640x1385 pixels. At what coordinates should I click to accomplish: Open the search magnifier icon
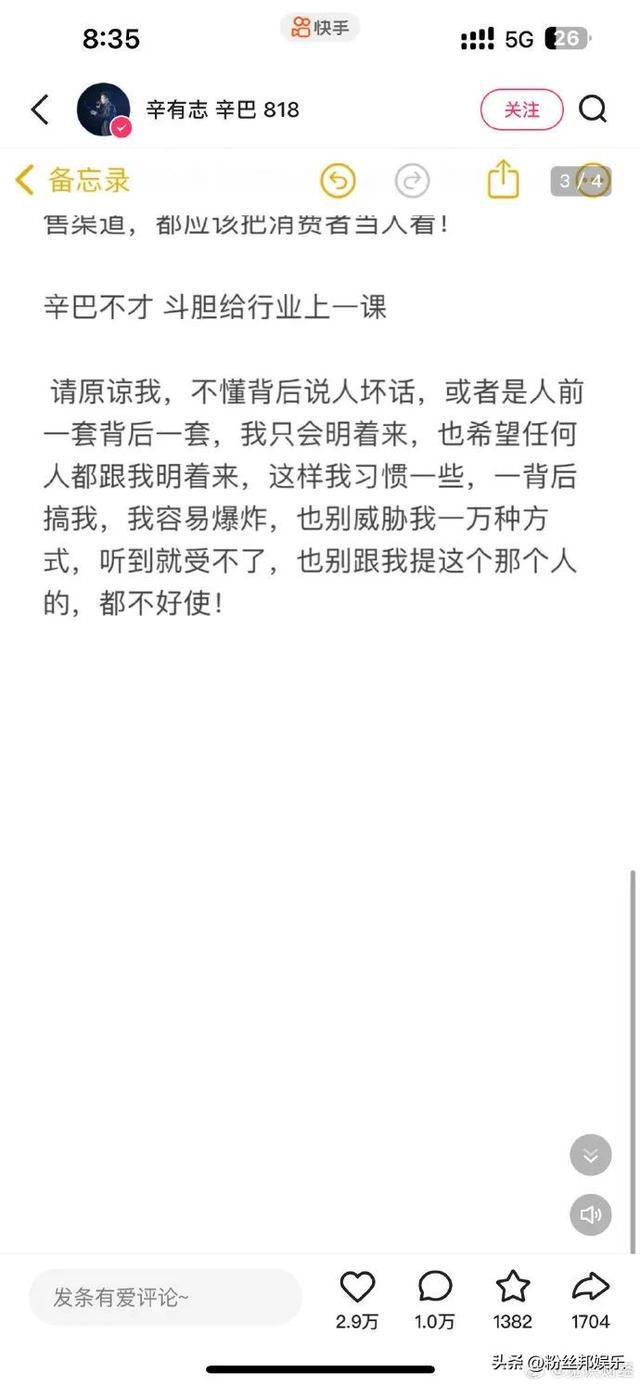pos(593,109)
